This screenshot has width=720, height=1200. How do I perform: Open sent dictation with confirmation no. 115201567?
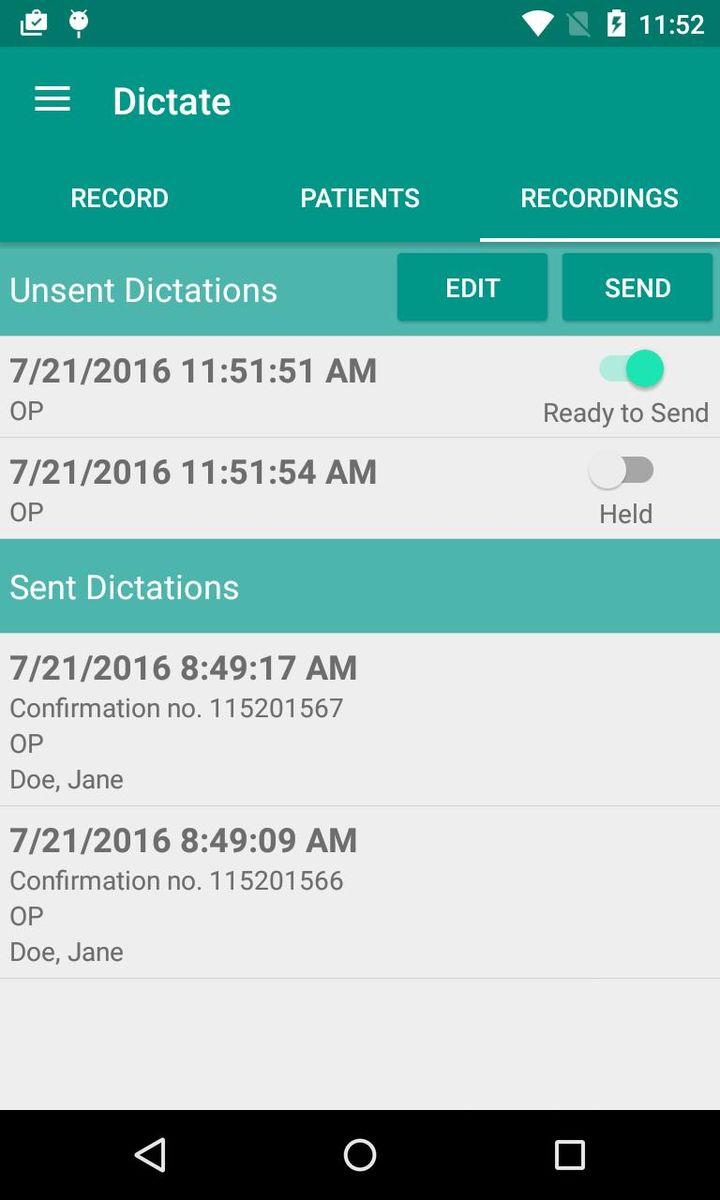point(300,720)
